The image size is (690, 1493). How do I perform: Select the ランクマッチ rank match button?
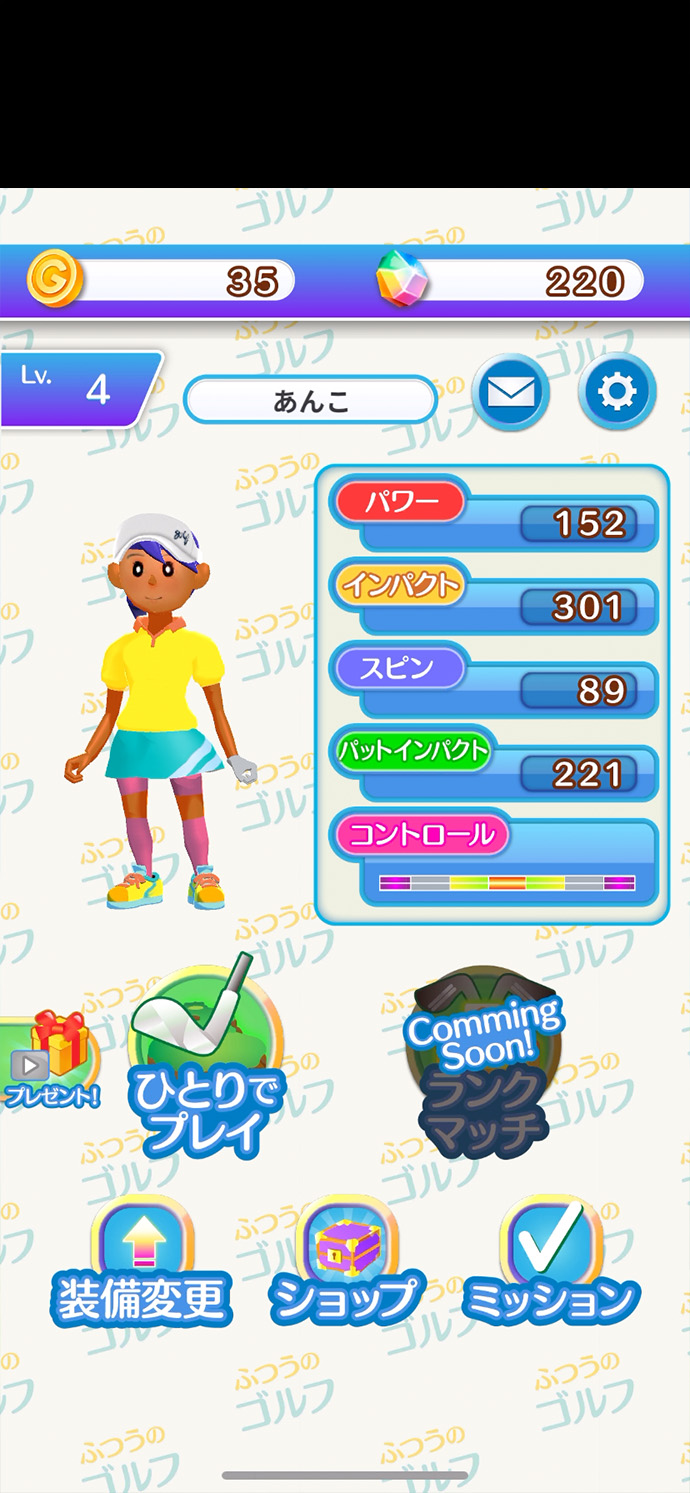pos(484,1066)
